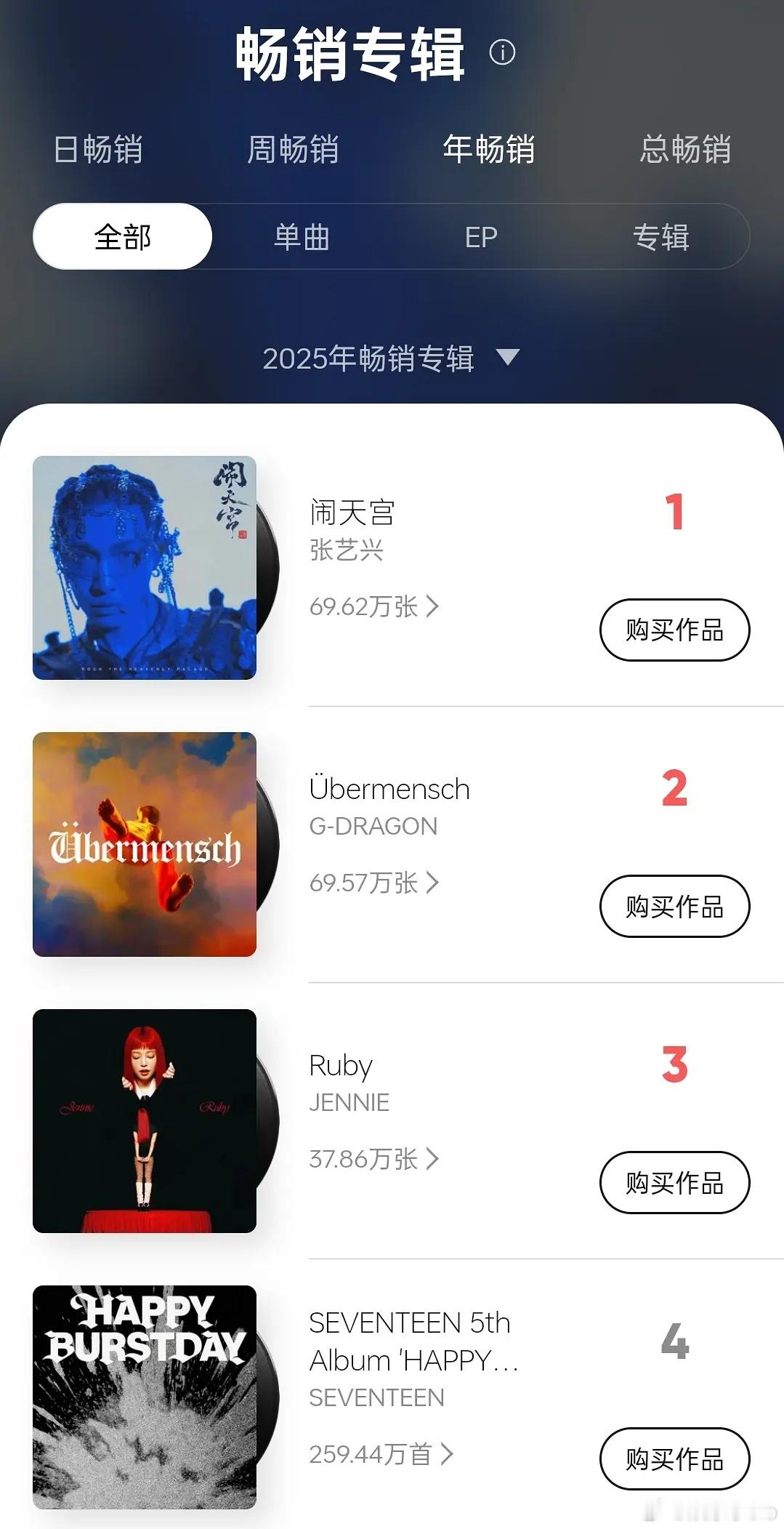
Task: Filter the chart by 专辑
Action: tap(660, 237)
